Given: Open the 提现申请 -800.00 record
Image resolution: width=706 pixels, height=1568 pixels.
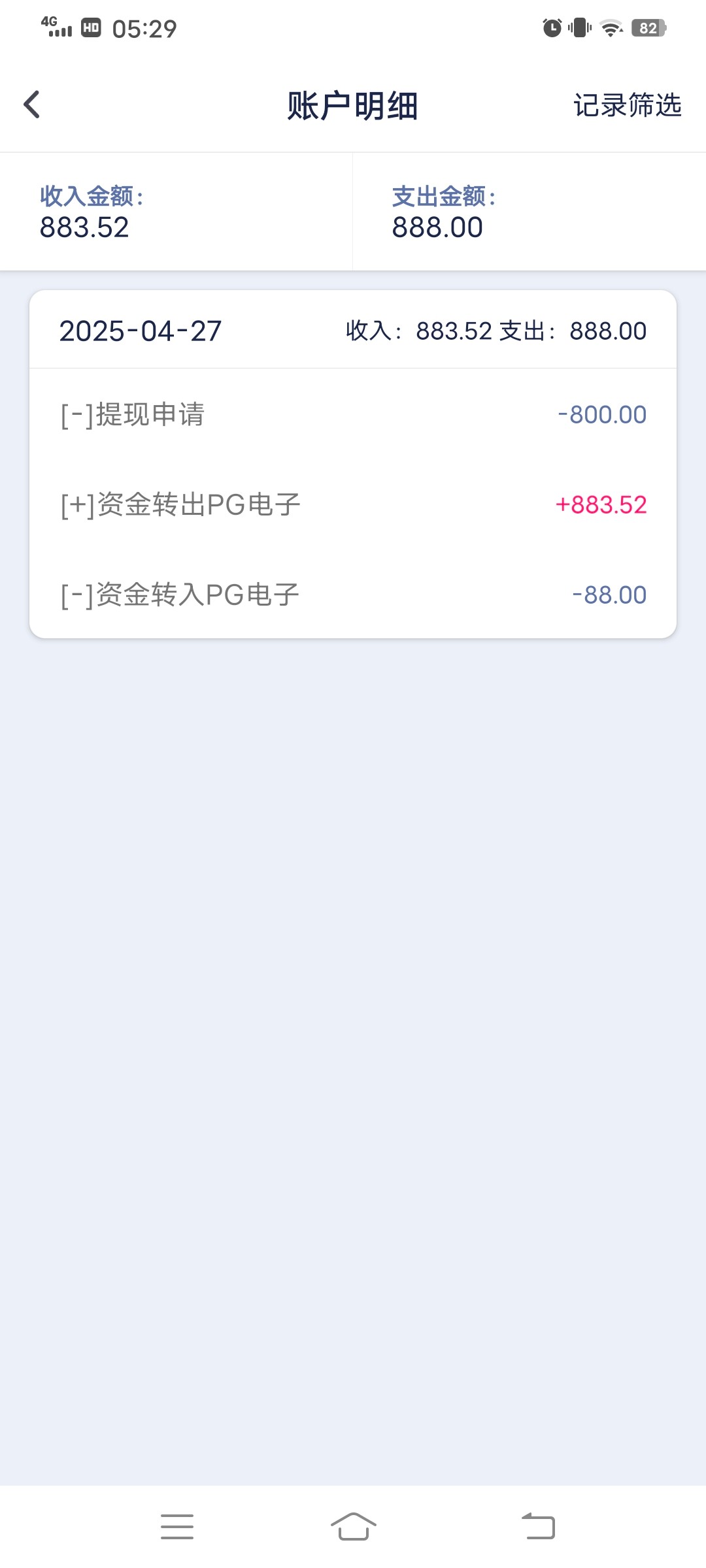Looking at the screenshot, I should click(x=353, y=415).
